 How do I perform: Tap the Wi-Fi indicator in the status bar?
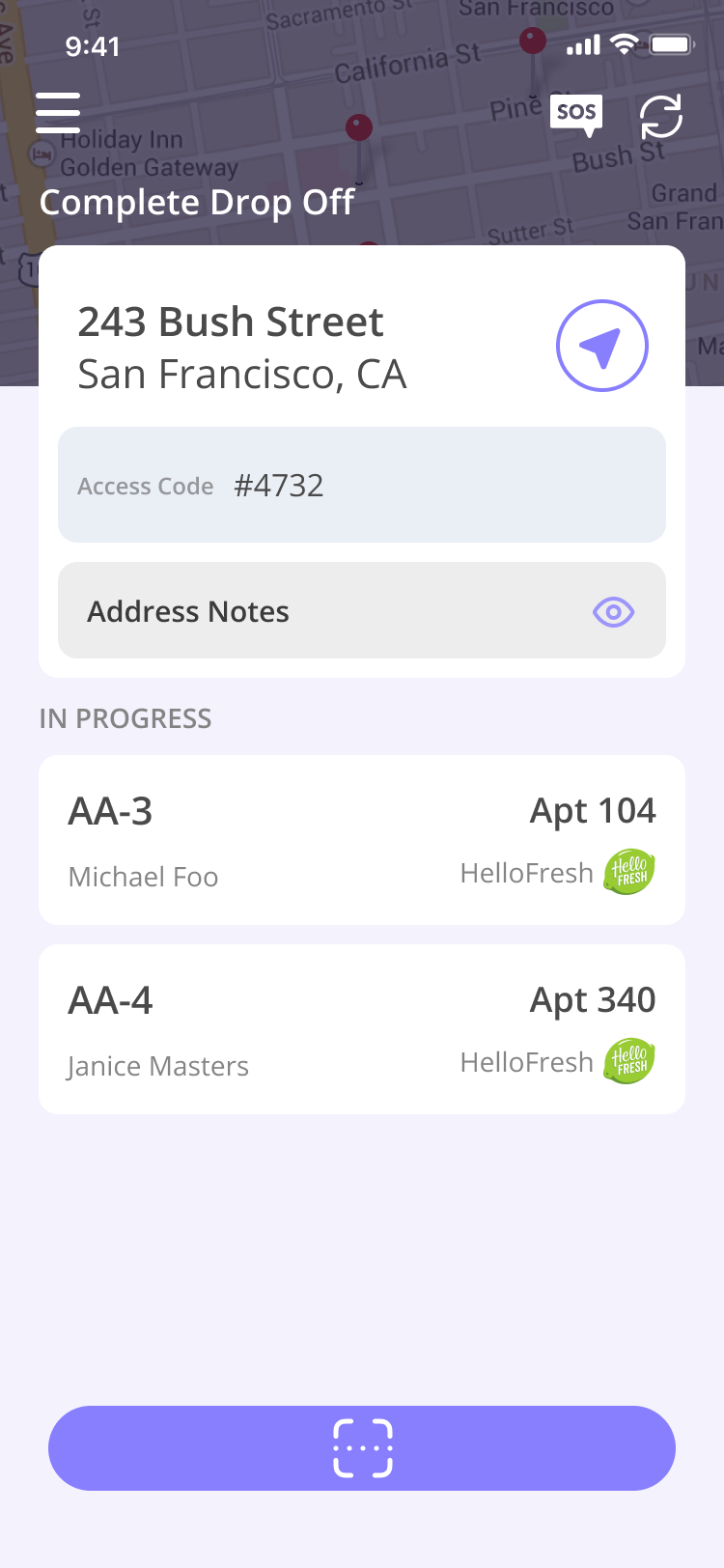pos(626,42)
